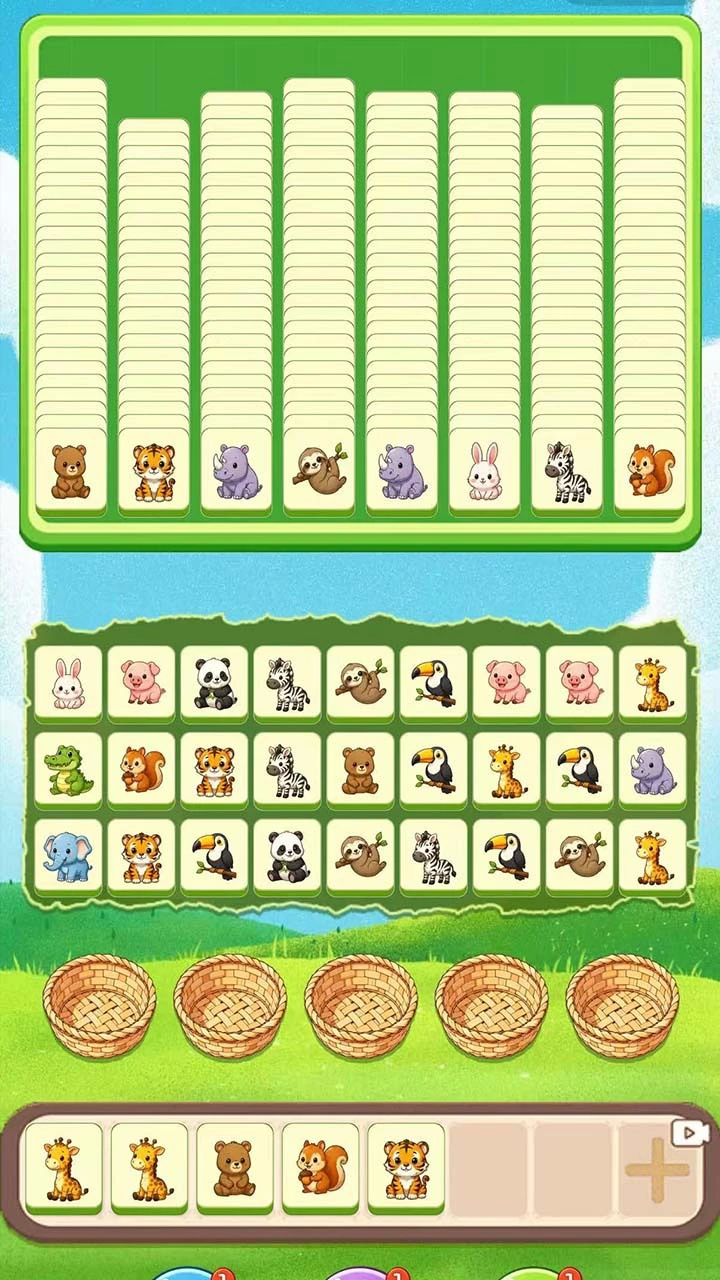This screenshot has height=1280, width=720.
Task: Pick the rabbit tile in the middle grid
Action: click(68, 683)
